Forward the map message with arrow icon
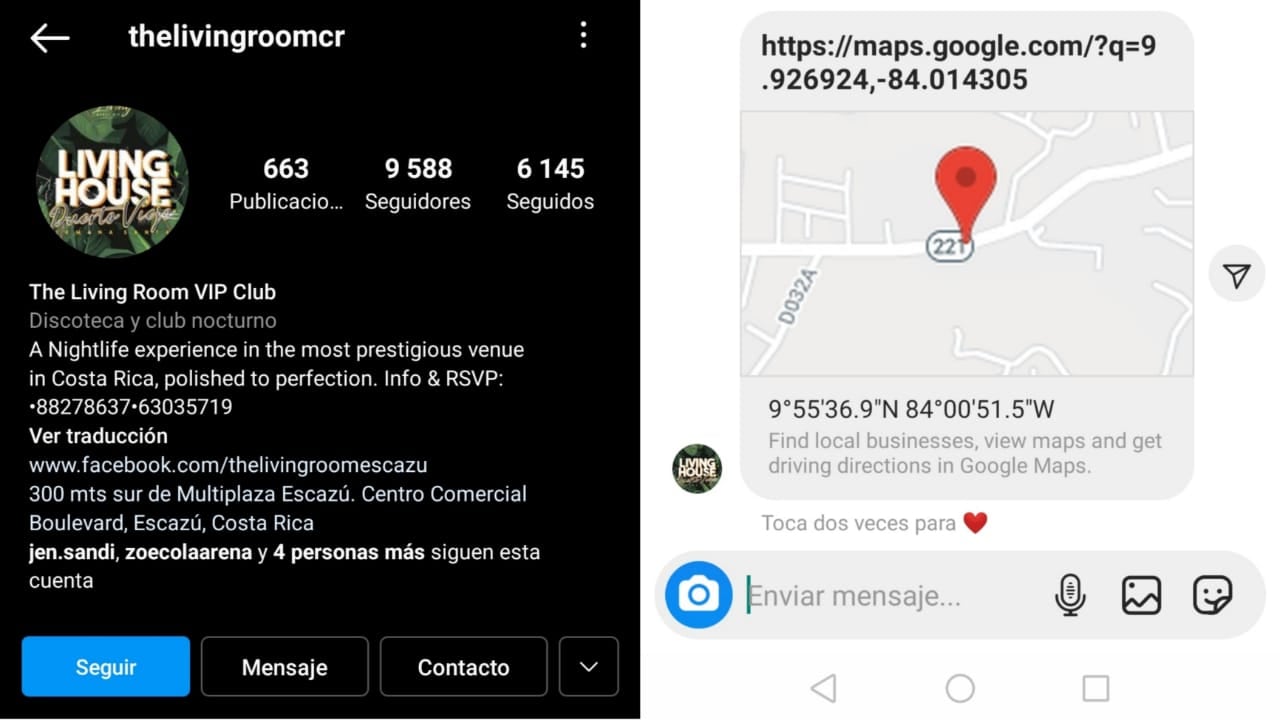Viewport: 1280px width, 720px height. pos(1237,276)
